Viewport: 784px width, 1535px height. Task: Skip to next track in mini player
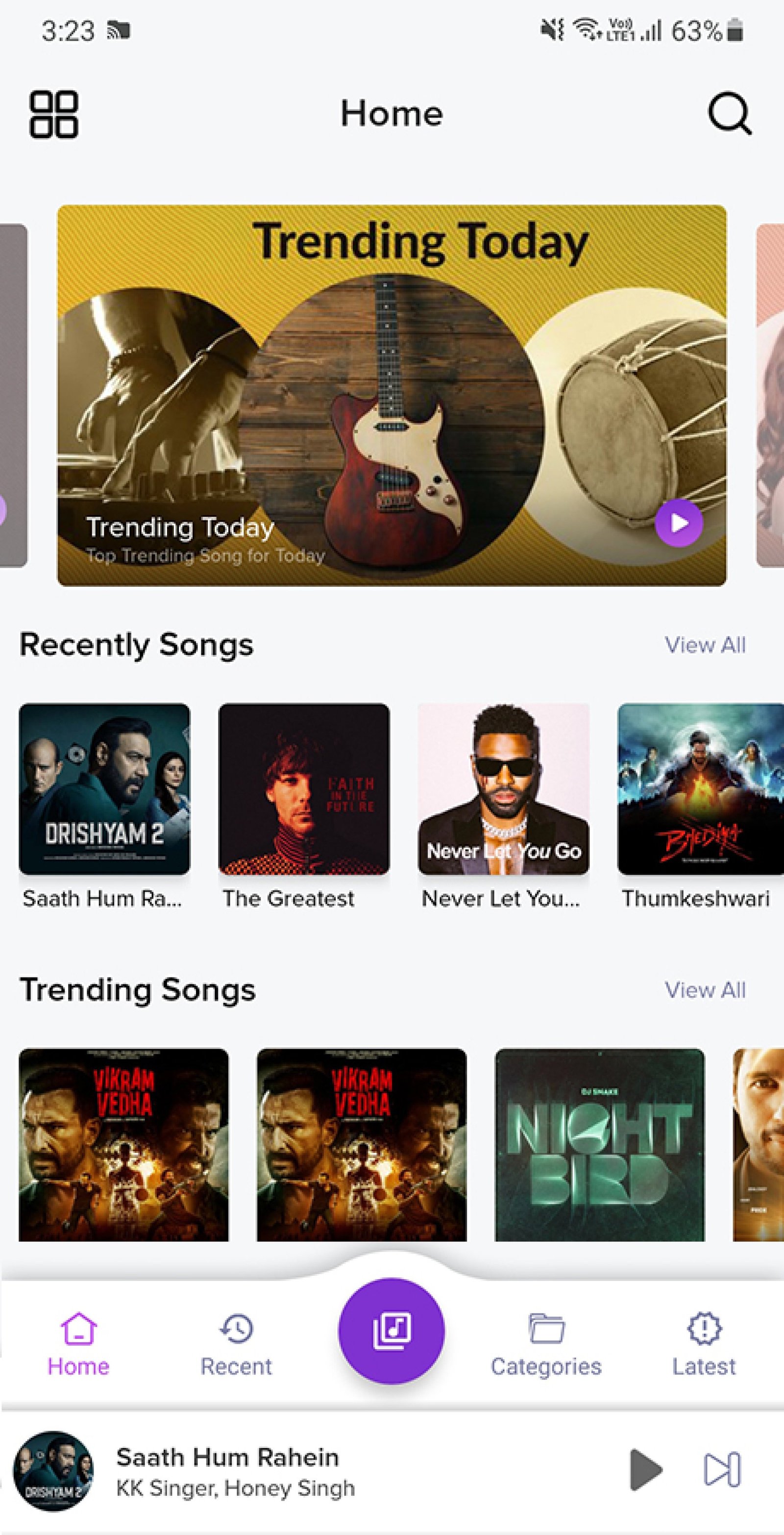(722, 1470)
